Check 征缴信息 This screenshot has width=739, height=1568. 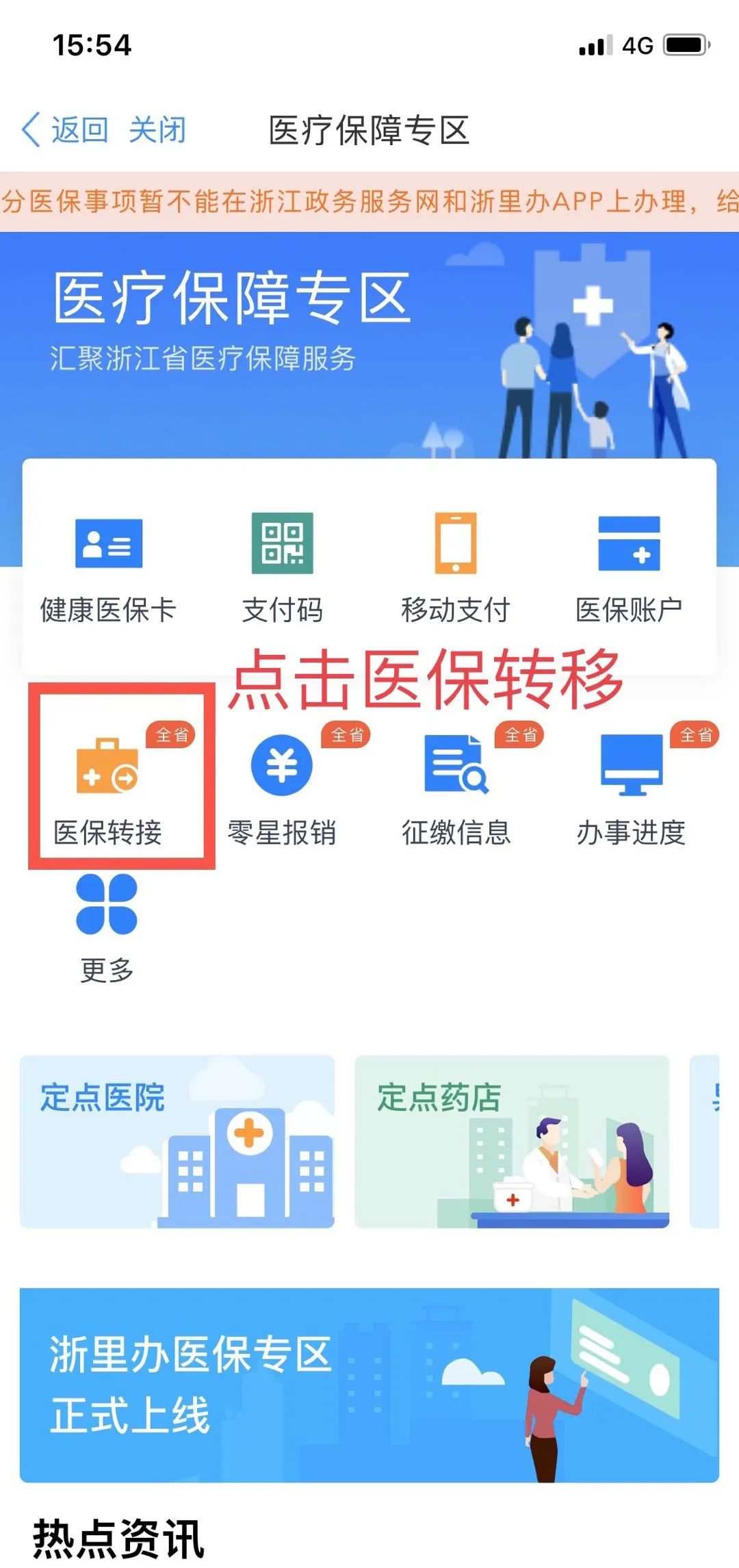click(456, 787)
